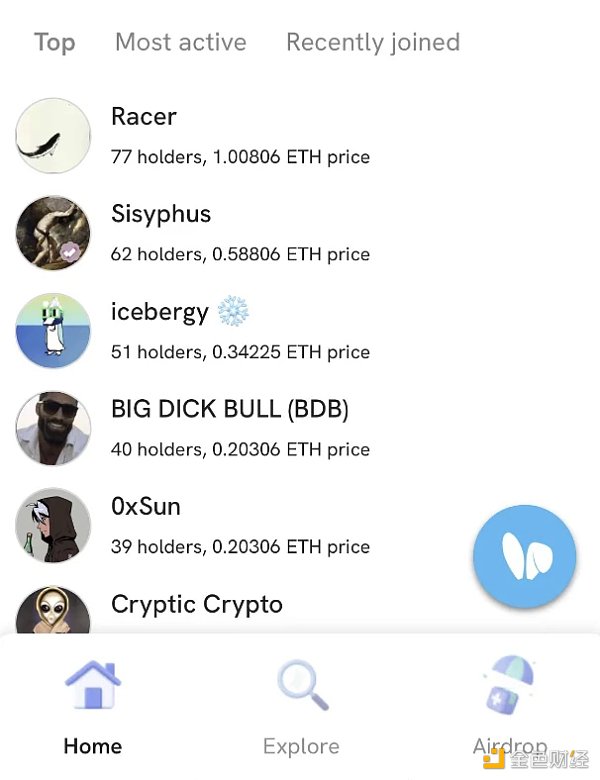Open BIG DICK BULL (BDB) row
Screen dimensions: 600x780
pyautogui.click(x=240, y=428)
